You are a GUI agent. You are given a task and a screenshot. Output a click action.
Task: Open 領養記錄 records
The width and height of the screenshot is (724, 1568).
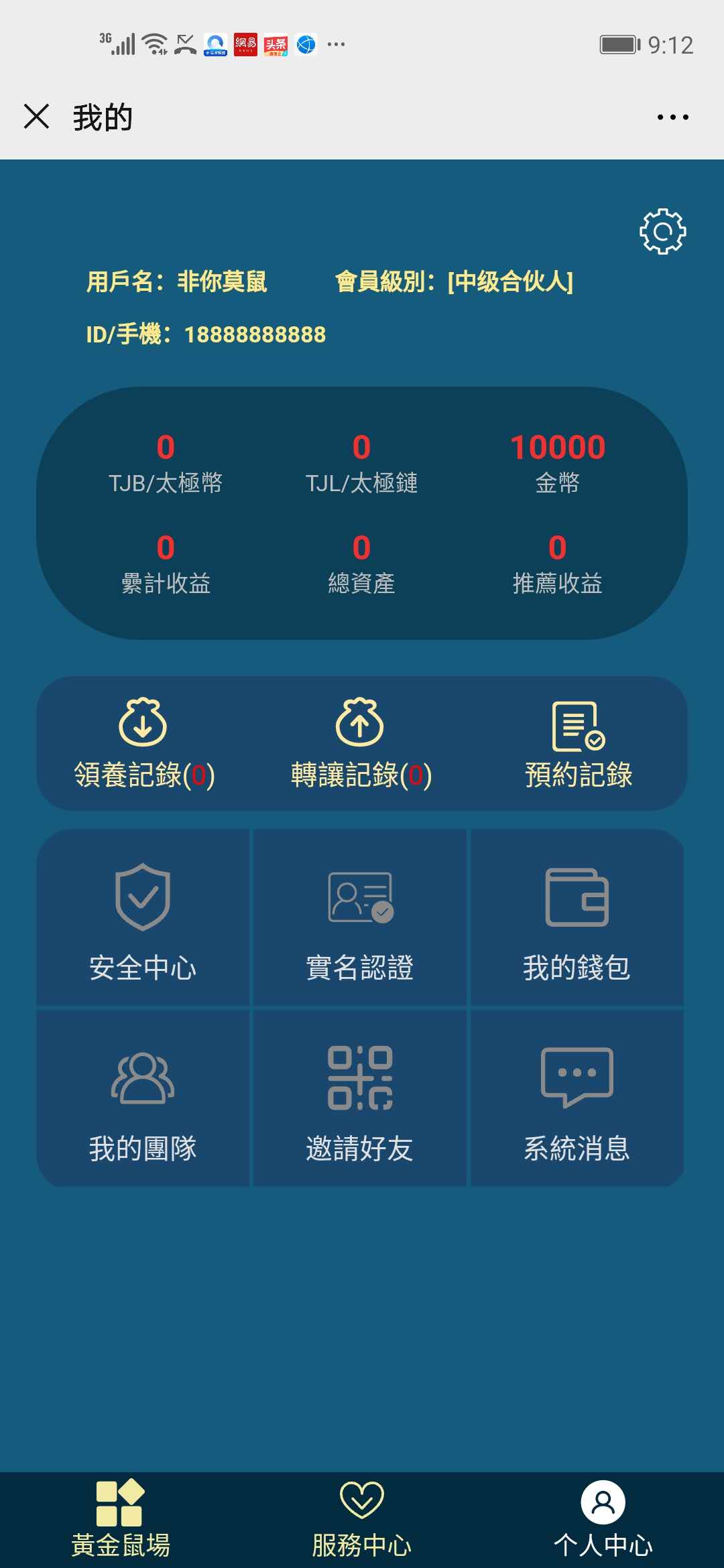143,744
